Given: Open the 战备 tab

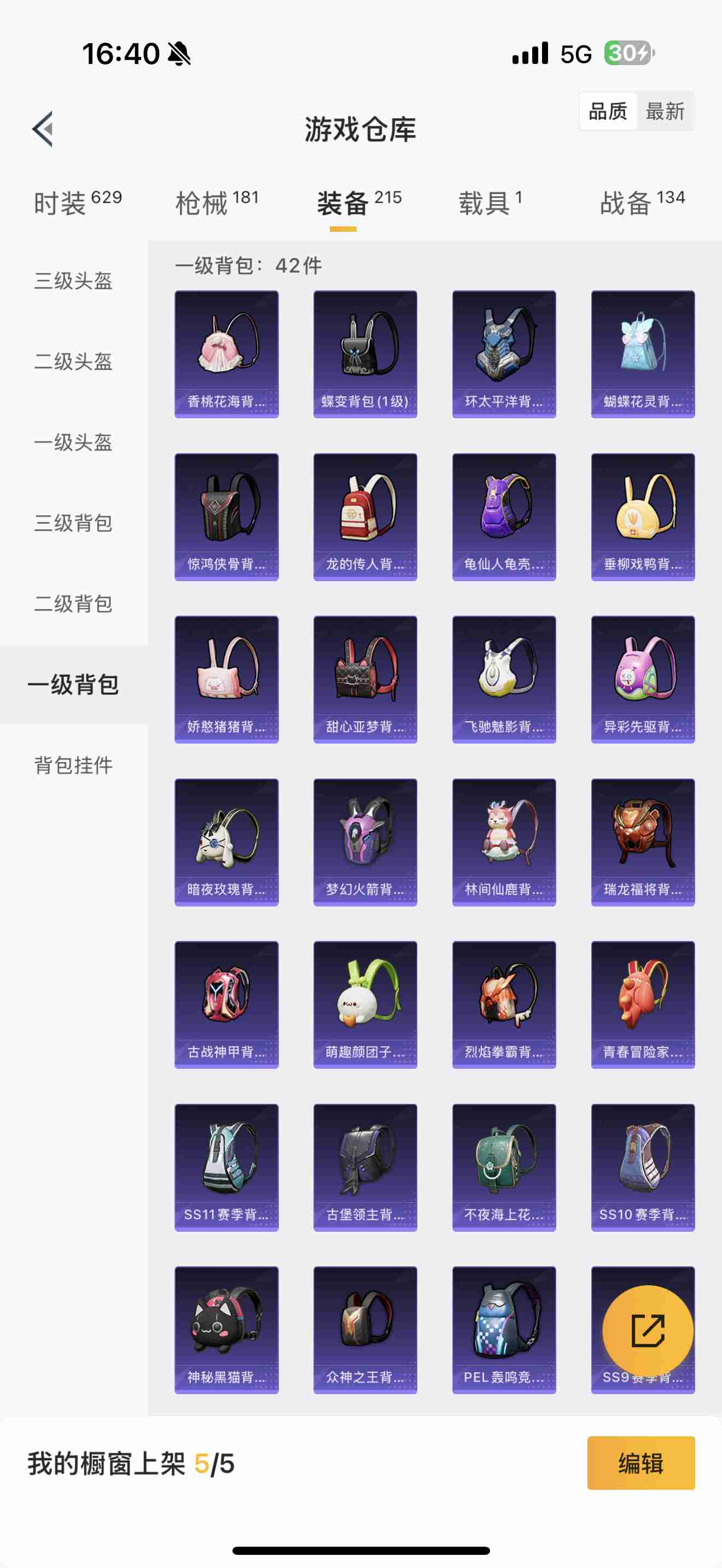Looking at the screenshot, I should (x=642, y=202).
